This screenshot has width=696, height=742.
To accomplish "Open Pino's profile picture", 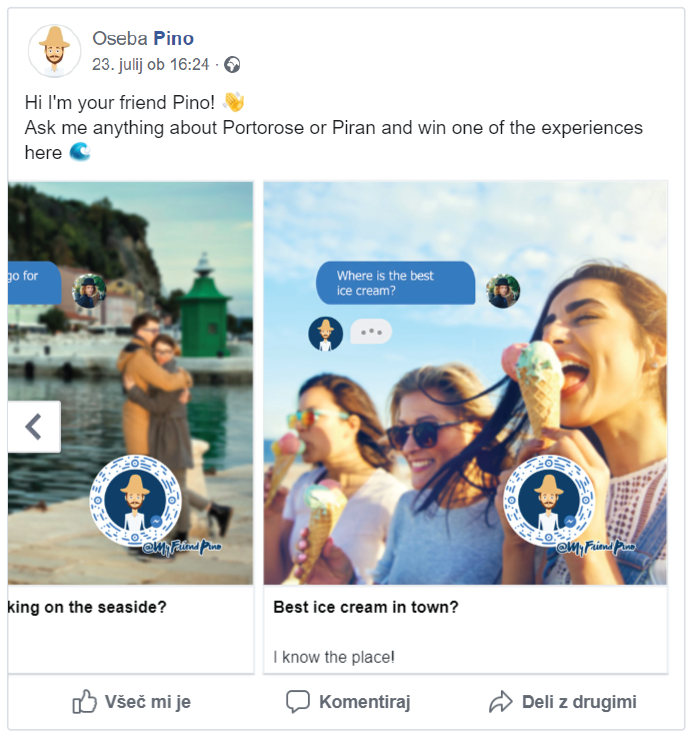I will (x=54, y=51).
